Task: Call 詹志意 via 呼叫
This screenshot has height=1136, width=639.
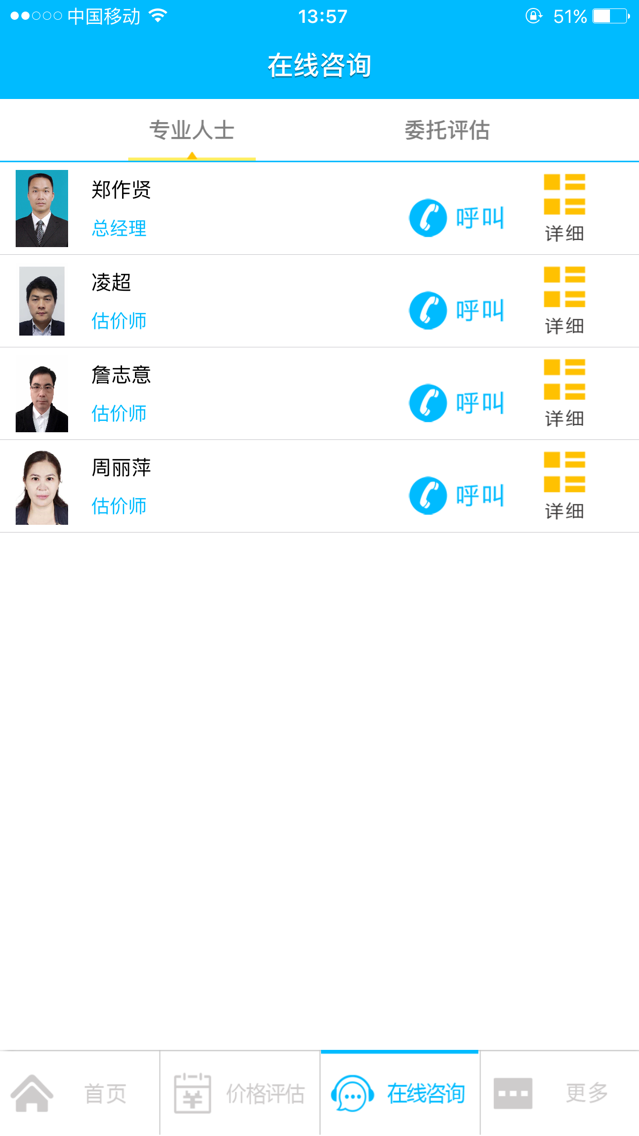Action: (x=457, y=403)
